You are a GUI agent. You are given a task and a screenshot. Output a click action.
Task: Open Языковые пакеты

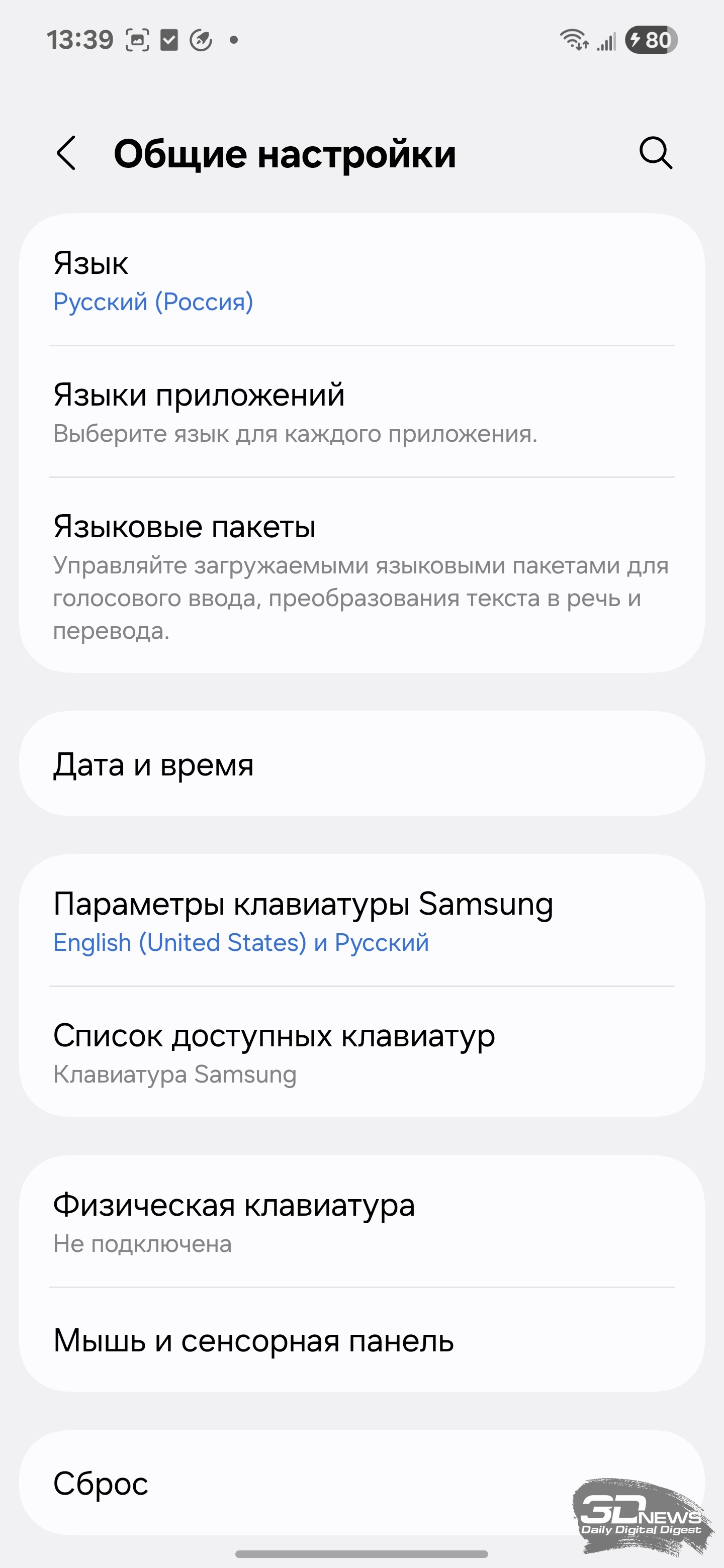click(x=361, y=575)
